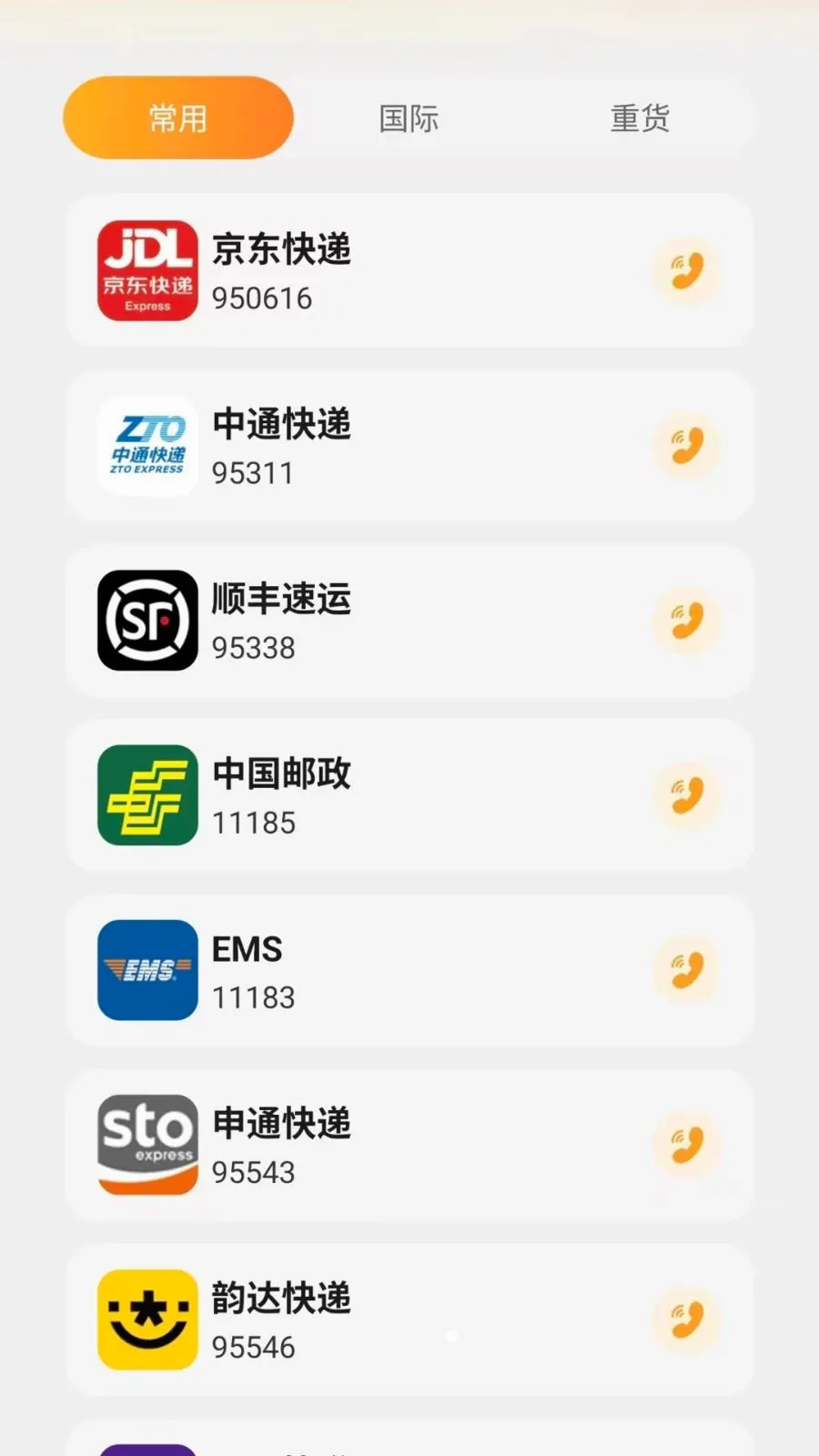819x1456 pixels.
Task: Open the 京东快递 950616 row
Action: coord(409,271)
